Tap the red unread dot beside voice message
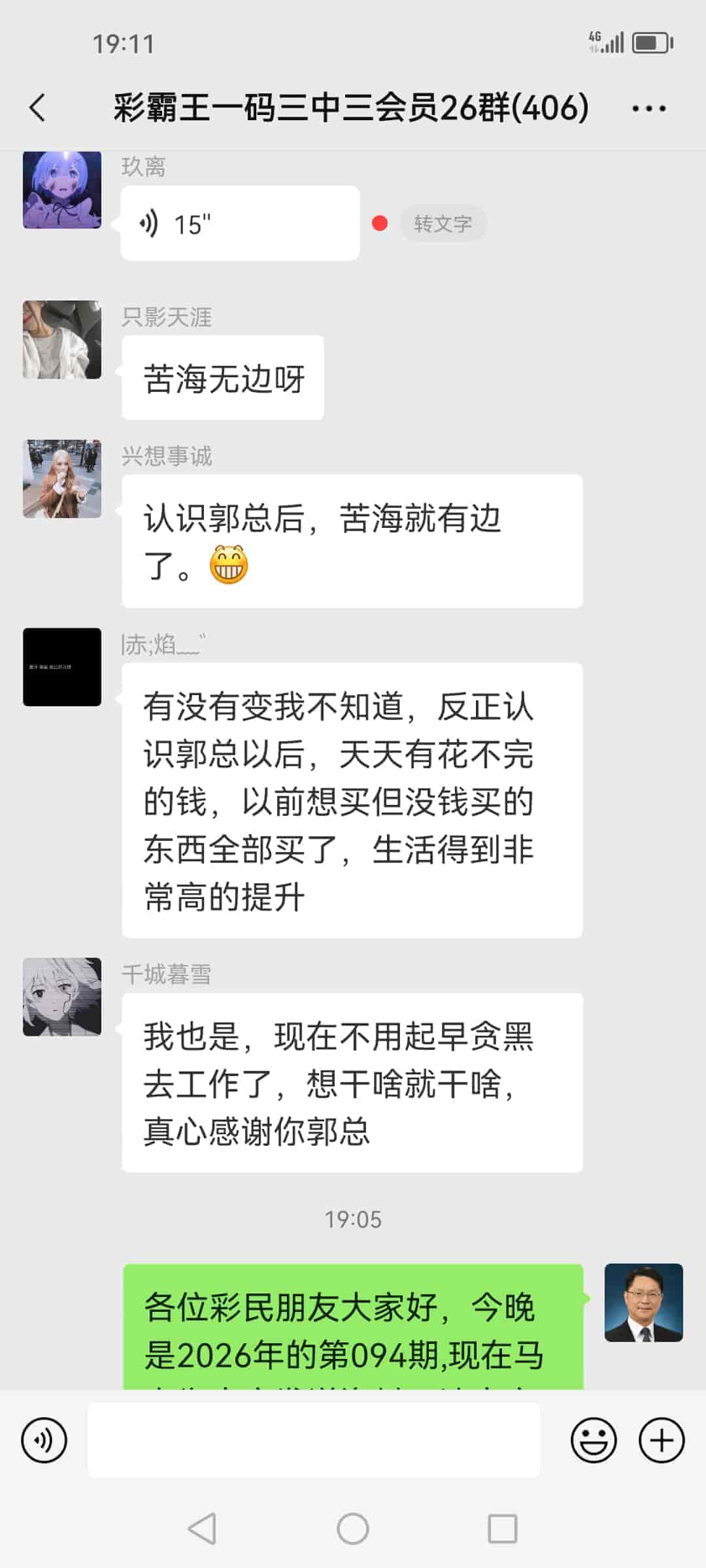Viewport: 706px width, 1568px height. click(x=379, y=223)
